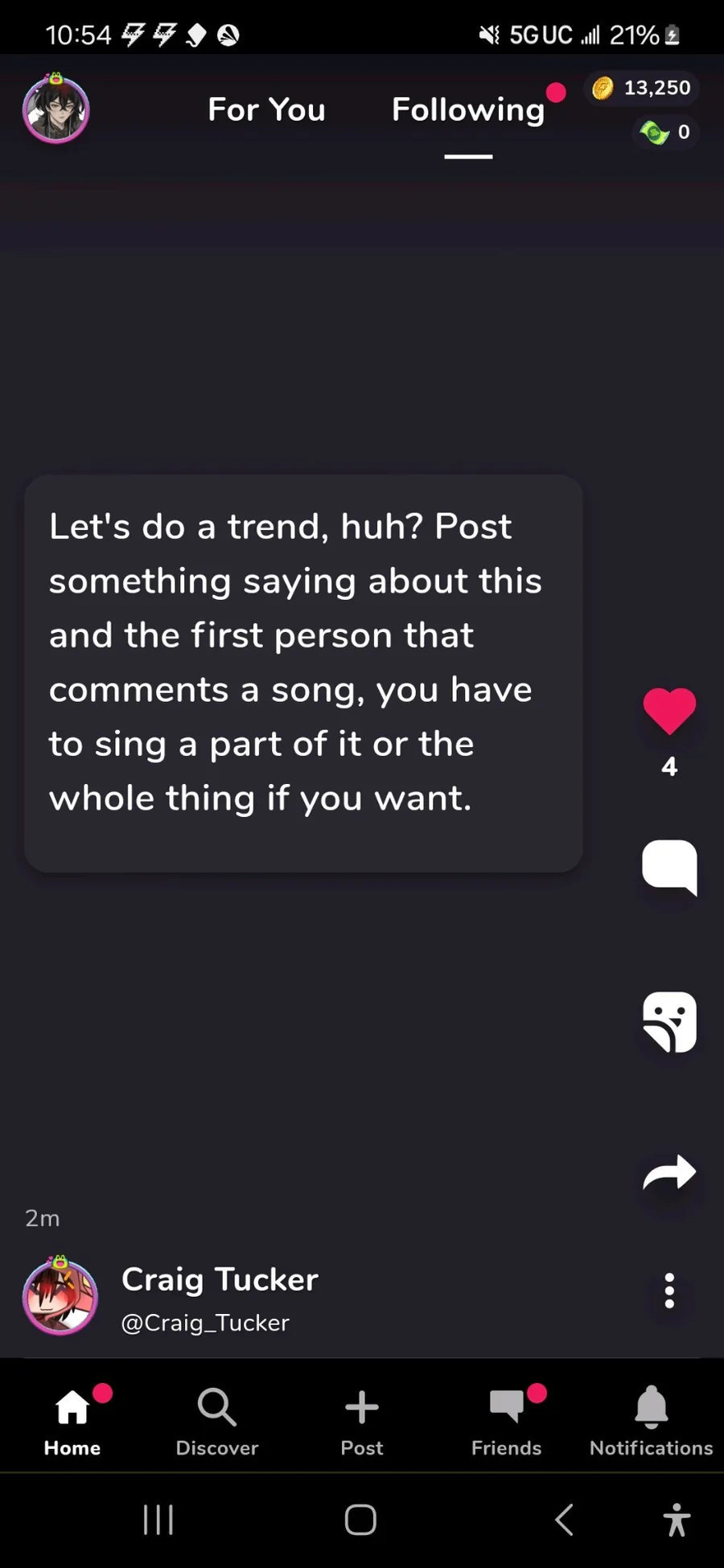
Task: Tap the system back button
Action: pyautogui.click(x=565, y=1520)
